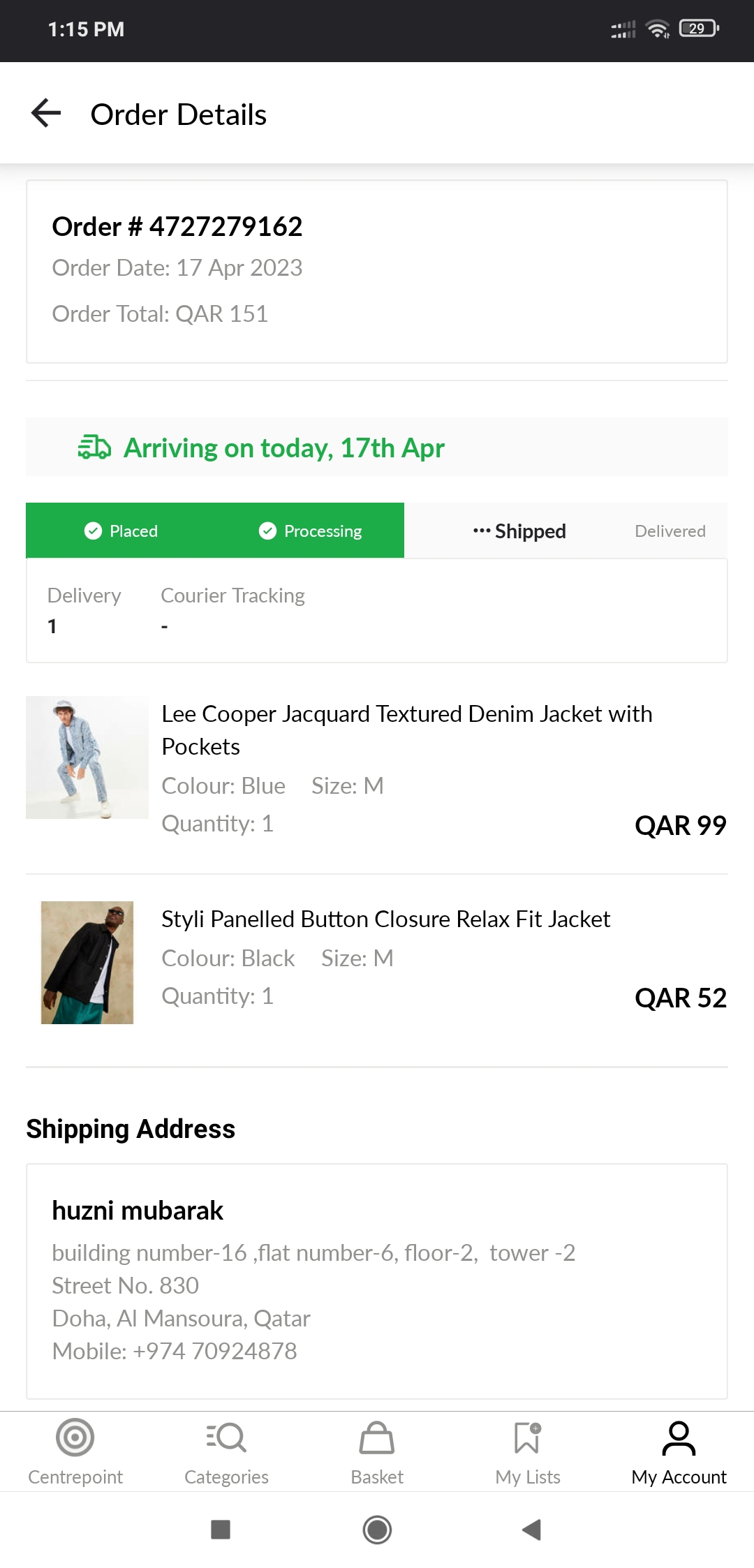Viewport: 754px width, 1568px height.
Task: Tap the system home button
Action: [x=377, y=1530]
